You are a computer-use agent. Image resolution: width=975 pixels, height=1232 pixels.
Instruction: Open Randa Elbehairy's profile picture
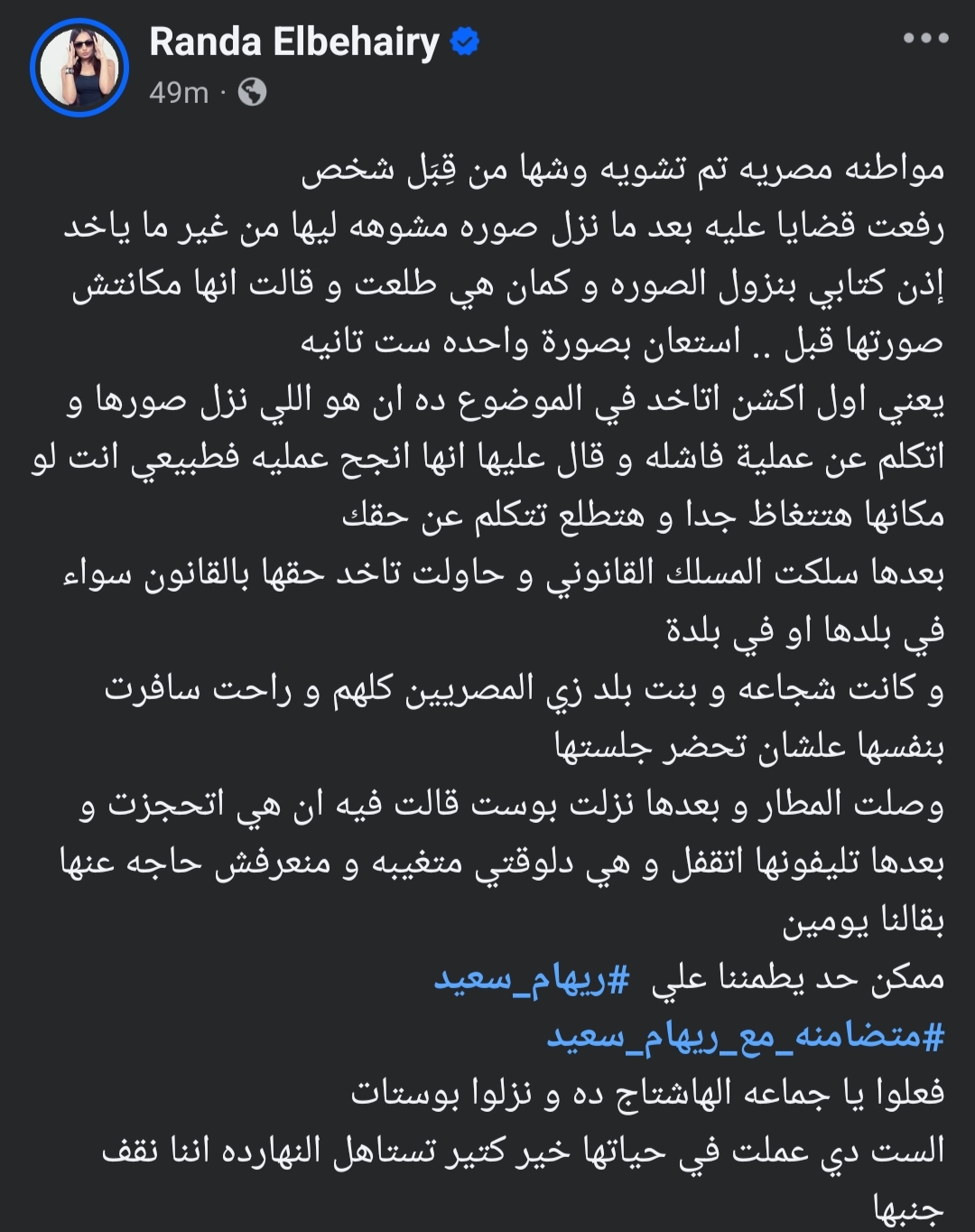click(x=79, y=67)
